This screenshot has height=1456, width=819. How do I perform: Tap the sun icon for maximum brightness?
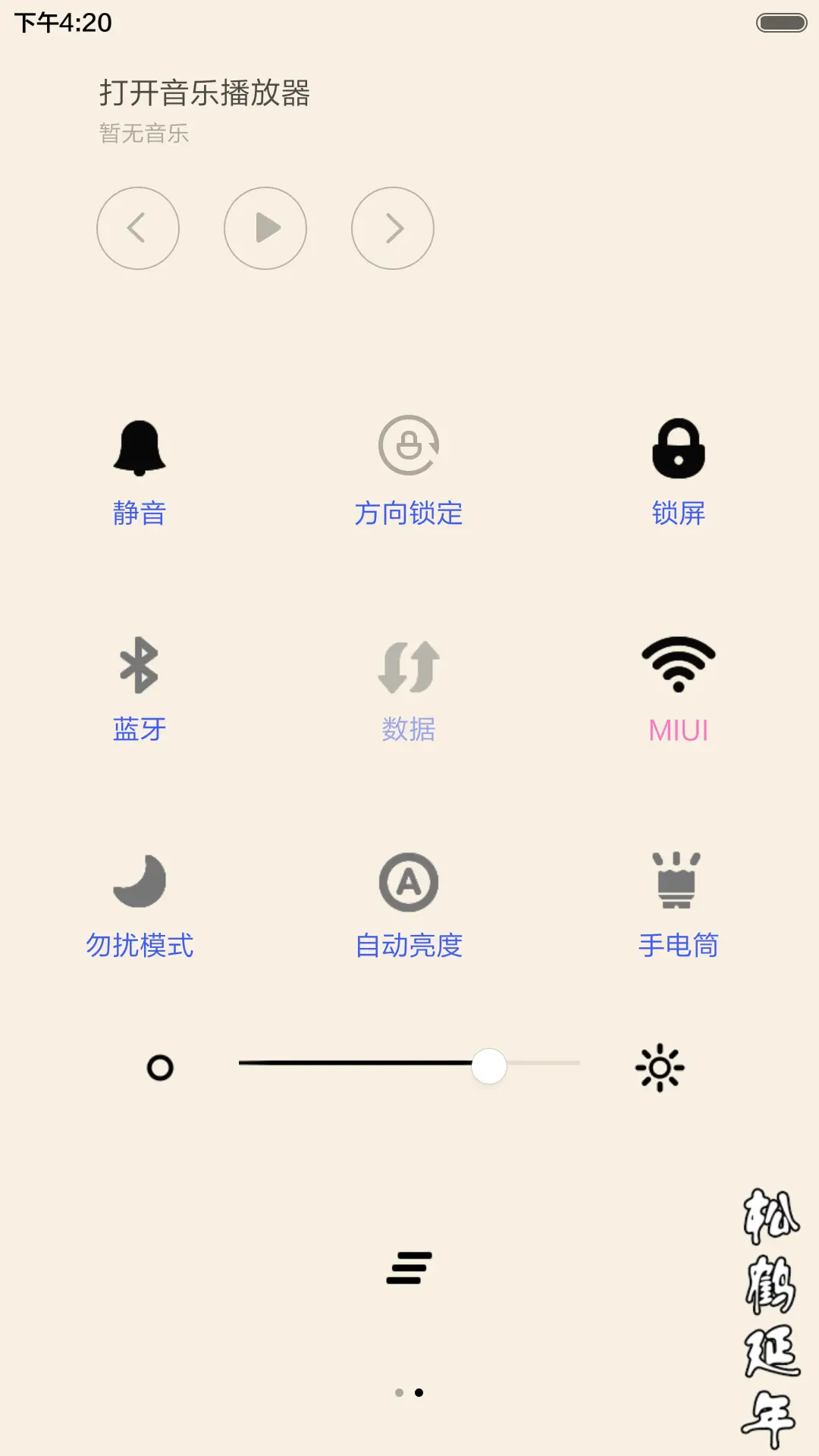click(x=661, y=1067)
